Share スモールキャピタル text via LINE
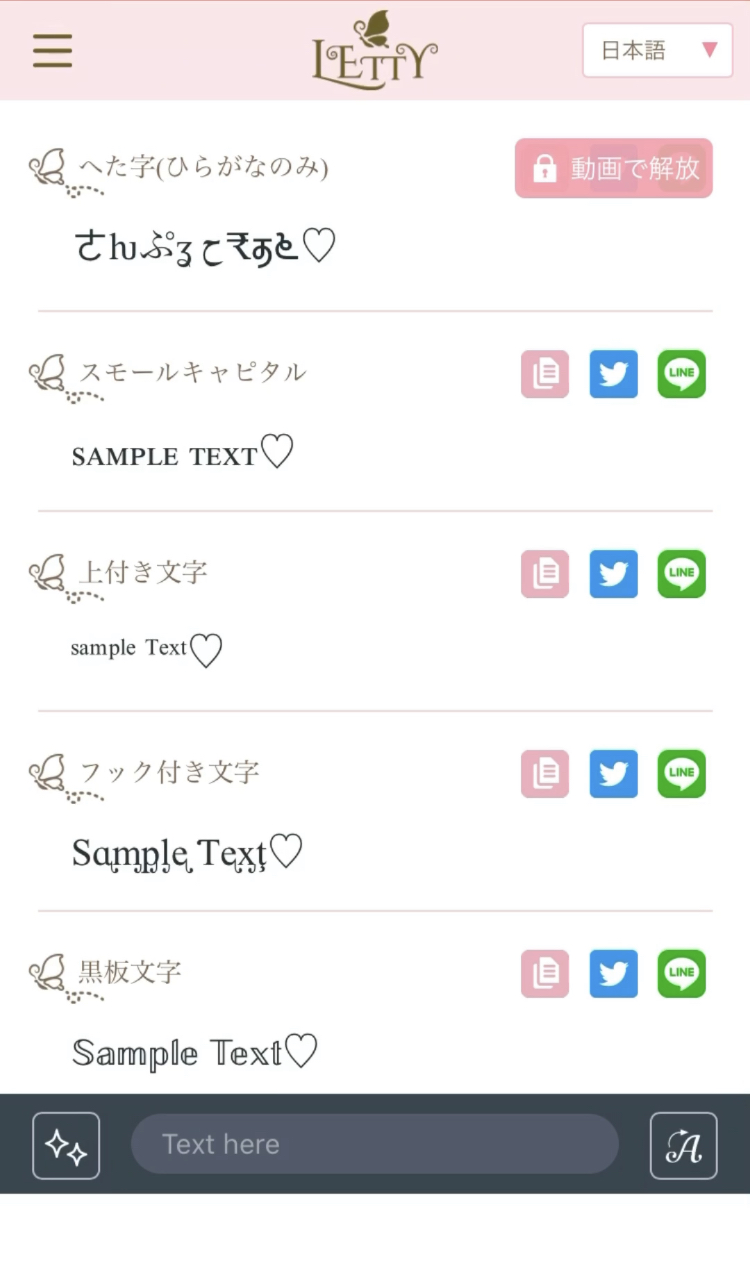 681,374
